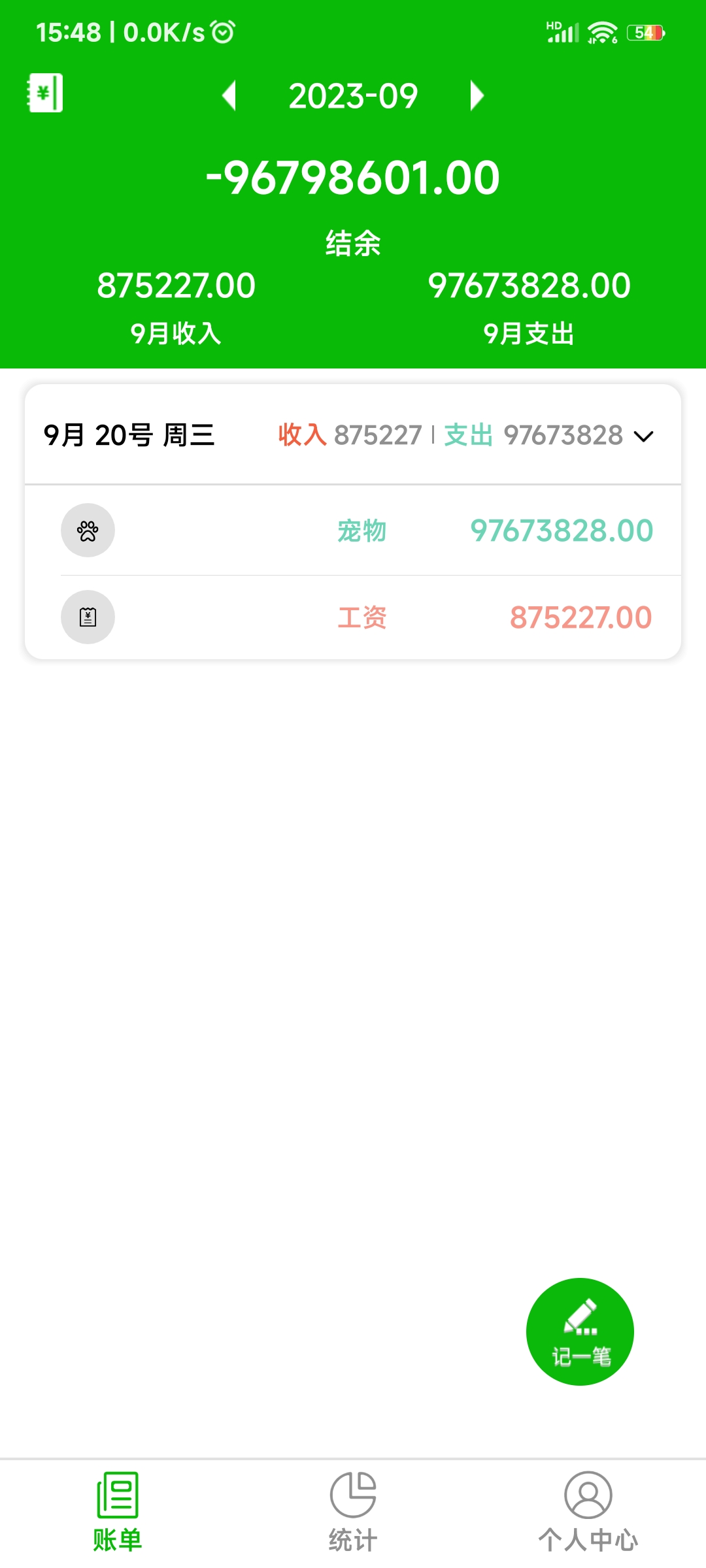The height and width of the screenshot is (1568, 706).
Task: Go to previous month with left arrow
Action: (229, 95)
